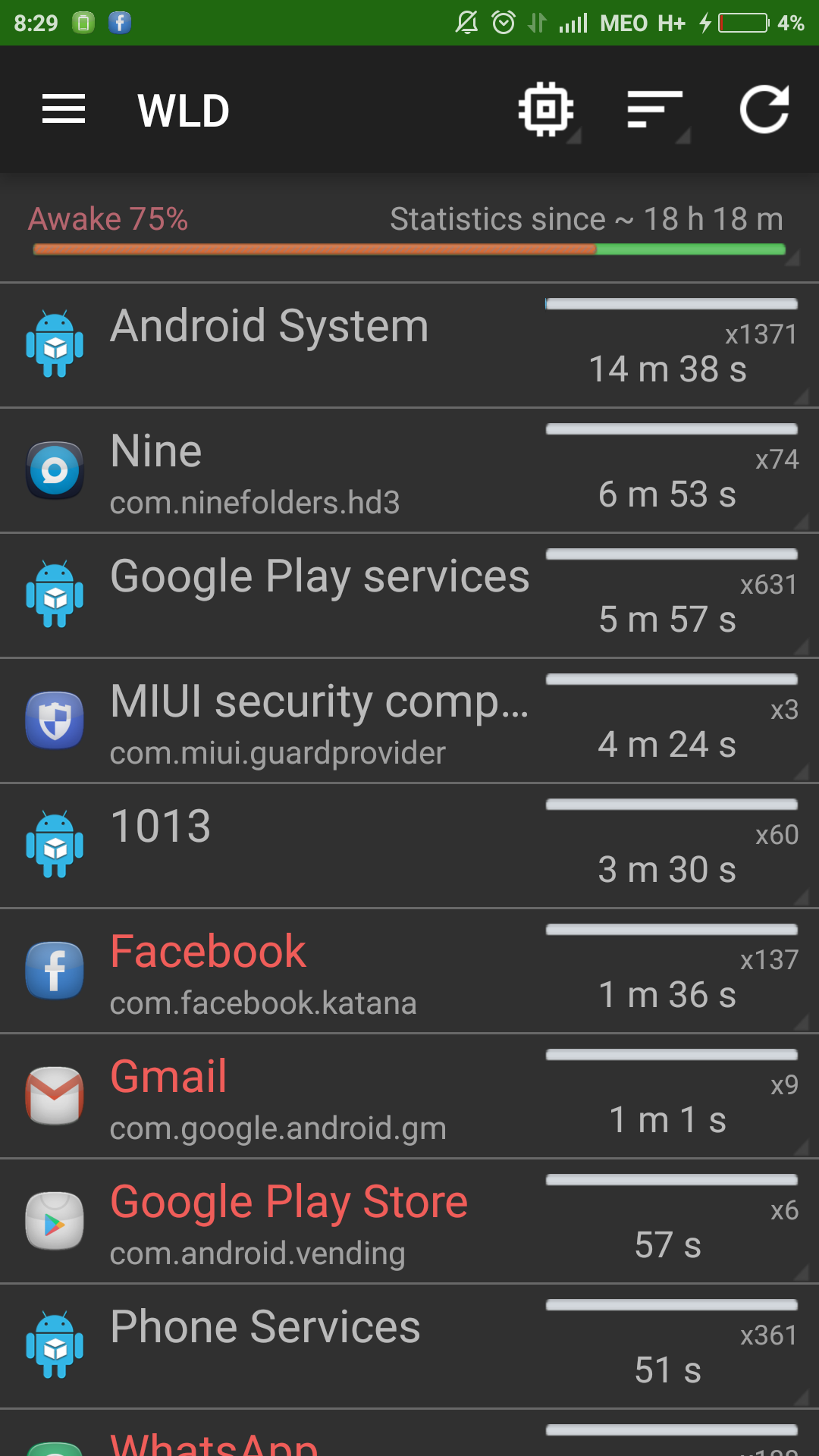Open the CPU chip selector icon
This screenshot has width=819, height=1456.
click(547, 110)
